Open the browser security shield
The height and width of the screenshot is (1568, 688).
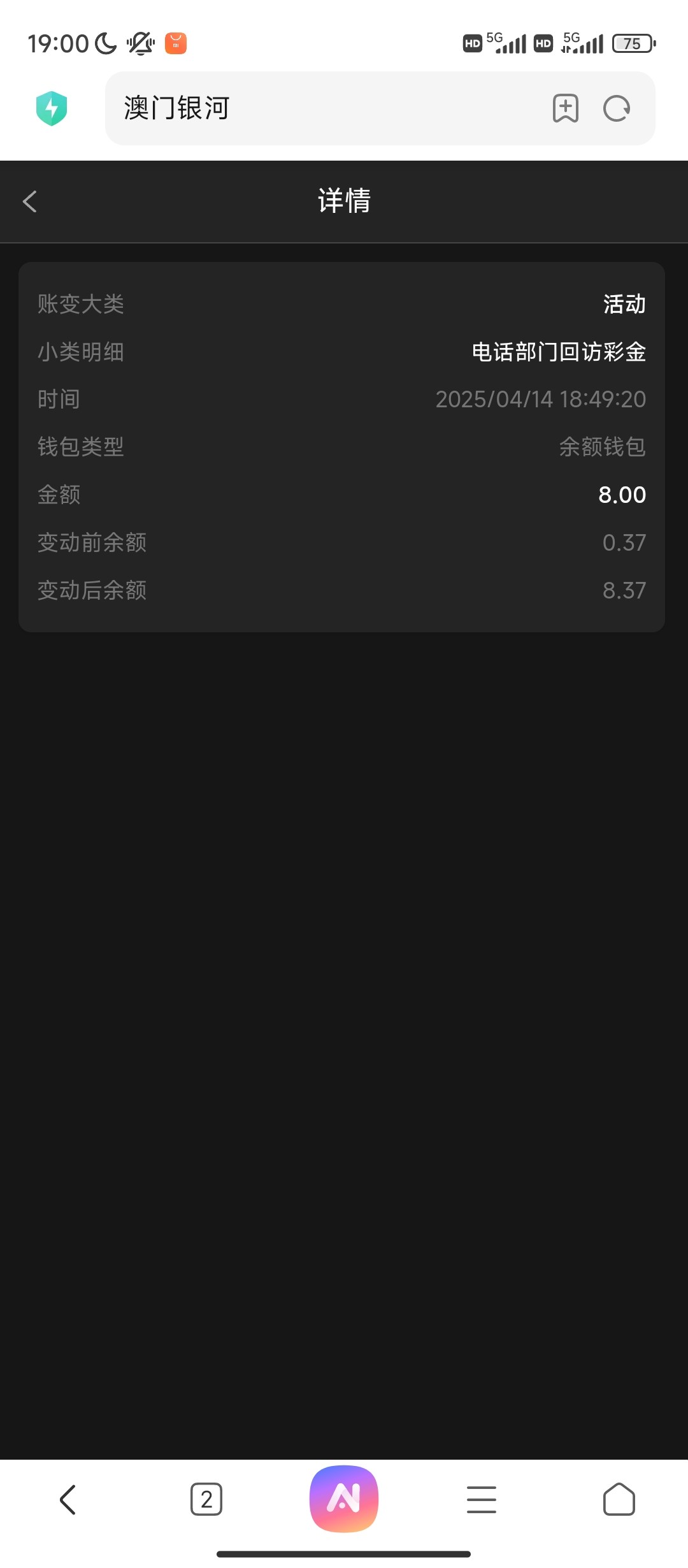pyautogui.click(x=52, y=108)
